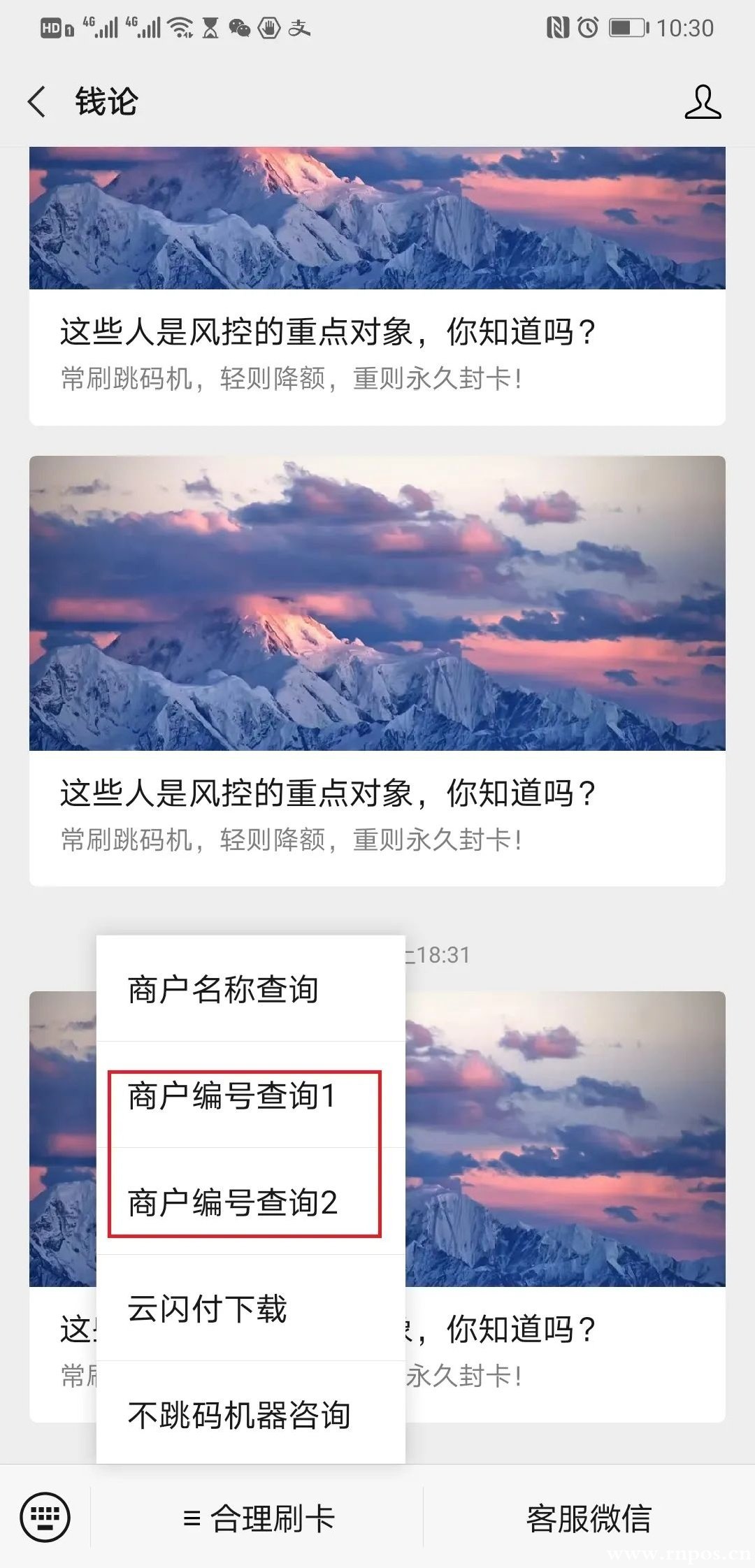Image resolution: width=755 pixels, height=1568 pixels.
Task: Go back from the 钱论 chat
Action: pyautogui.click(x=38, y=102)
